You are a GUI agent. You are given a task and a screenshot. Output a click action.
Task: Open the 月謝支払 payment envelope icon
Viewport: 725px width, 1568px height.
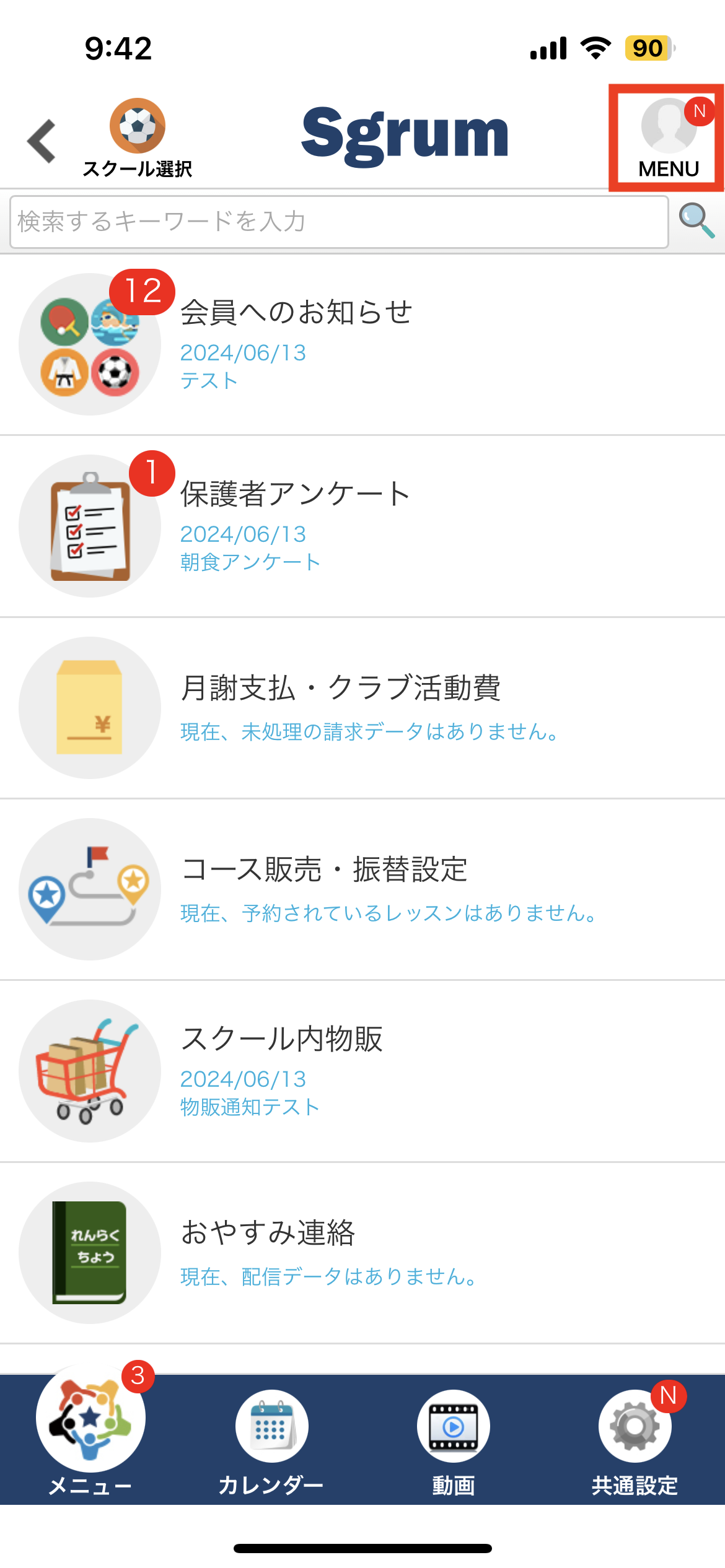click(89, 709)
